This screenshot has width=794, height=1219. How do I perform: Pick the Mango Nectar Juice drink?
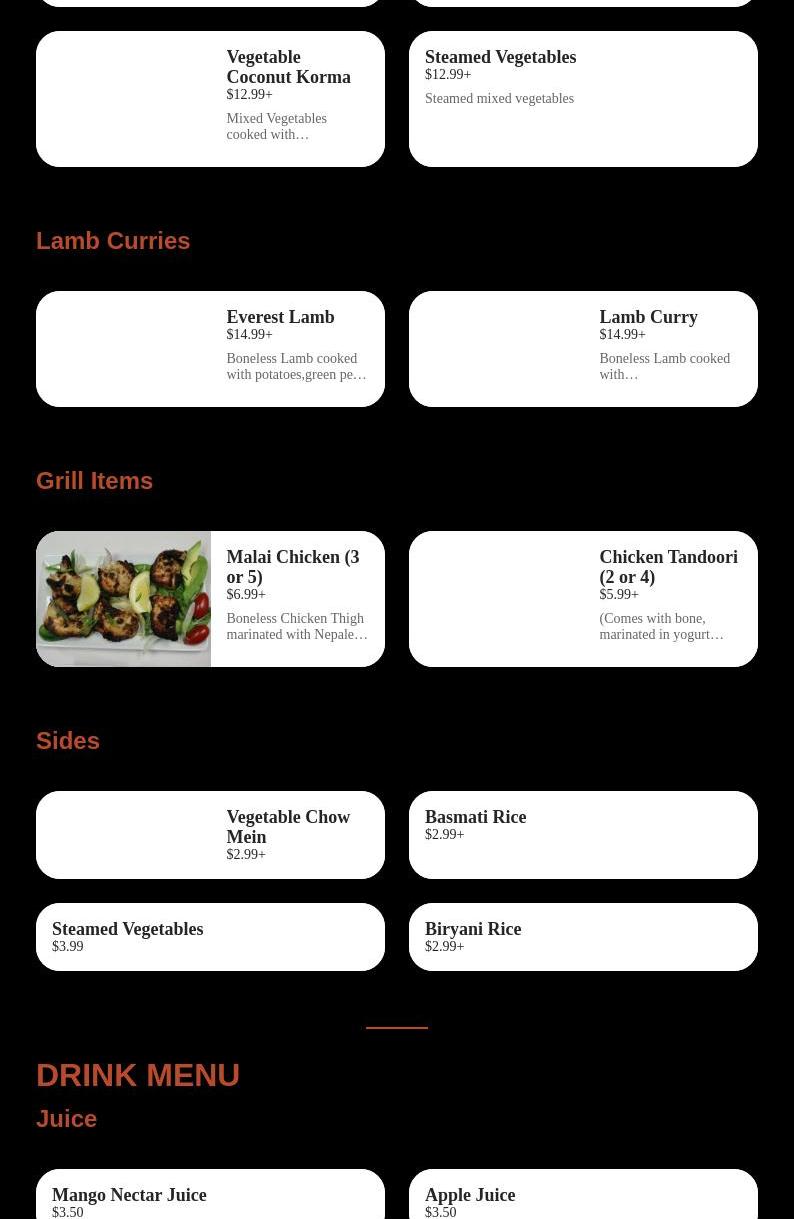(210, 1198)
